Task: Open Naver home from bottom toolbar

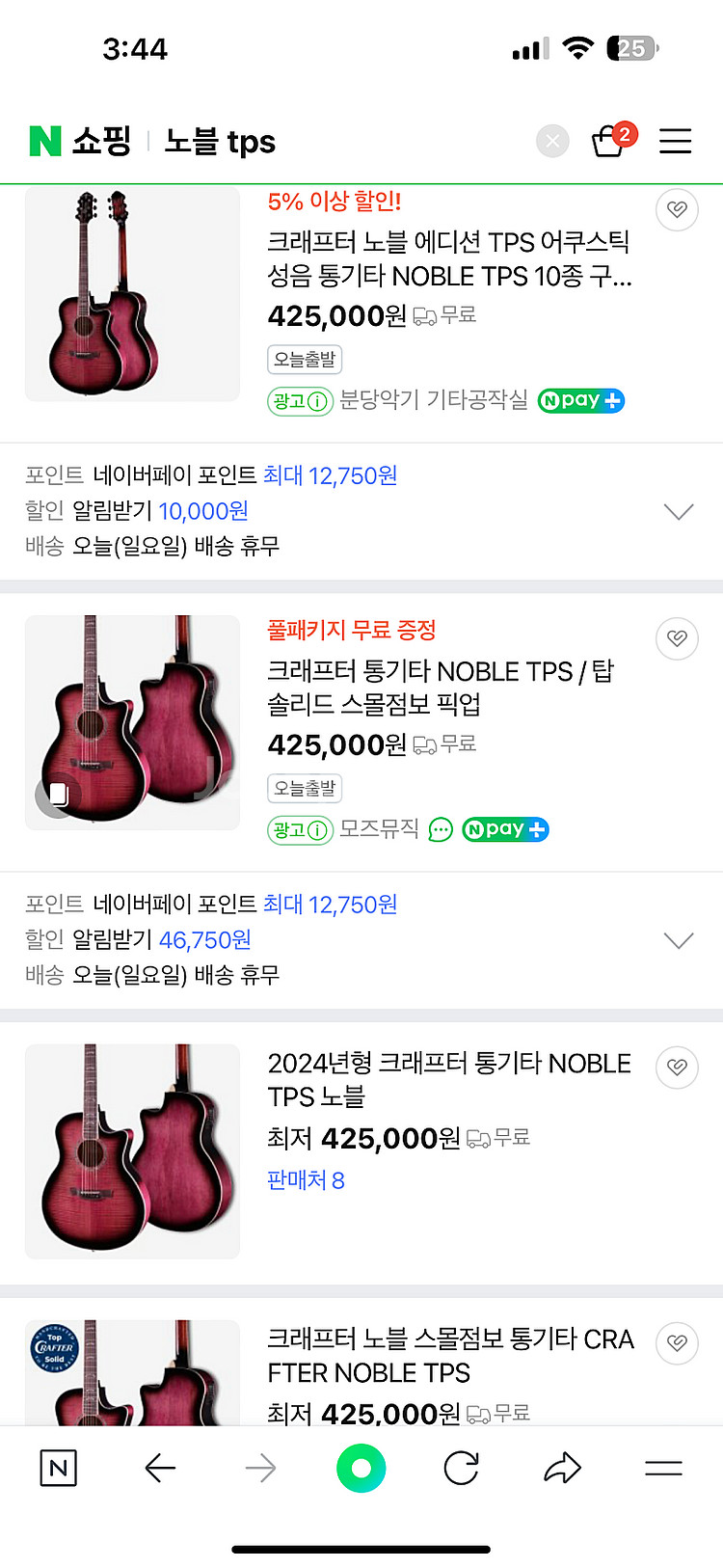Action: (x=58, y=1468)
